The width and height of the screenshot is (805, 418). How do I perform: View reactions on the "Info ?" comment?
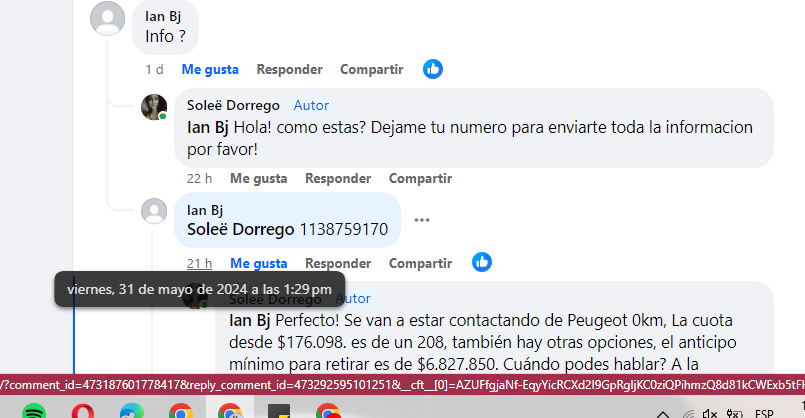pos(432,69)
